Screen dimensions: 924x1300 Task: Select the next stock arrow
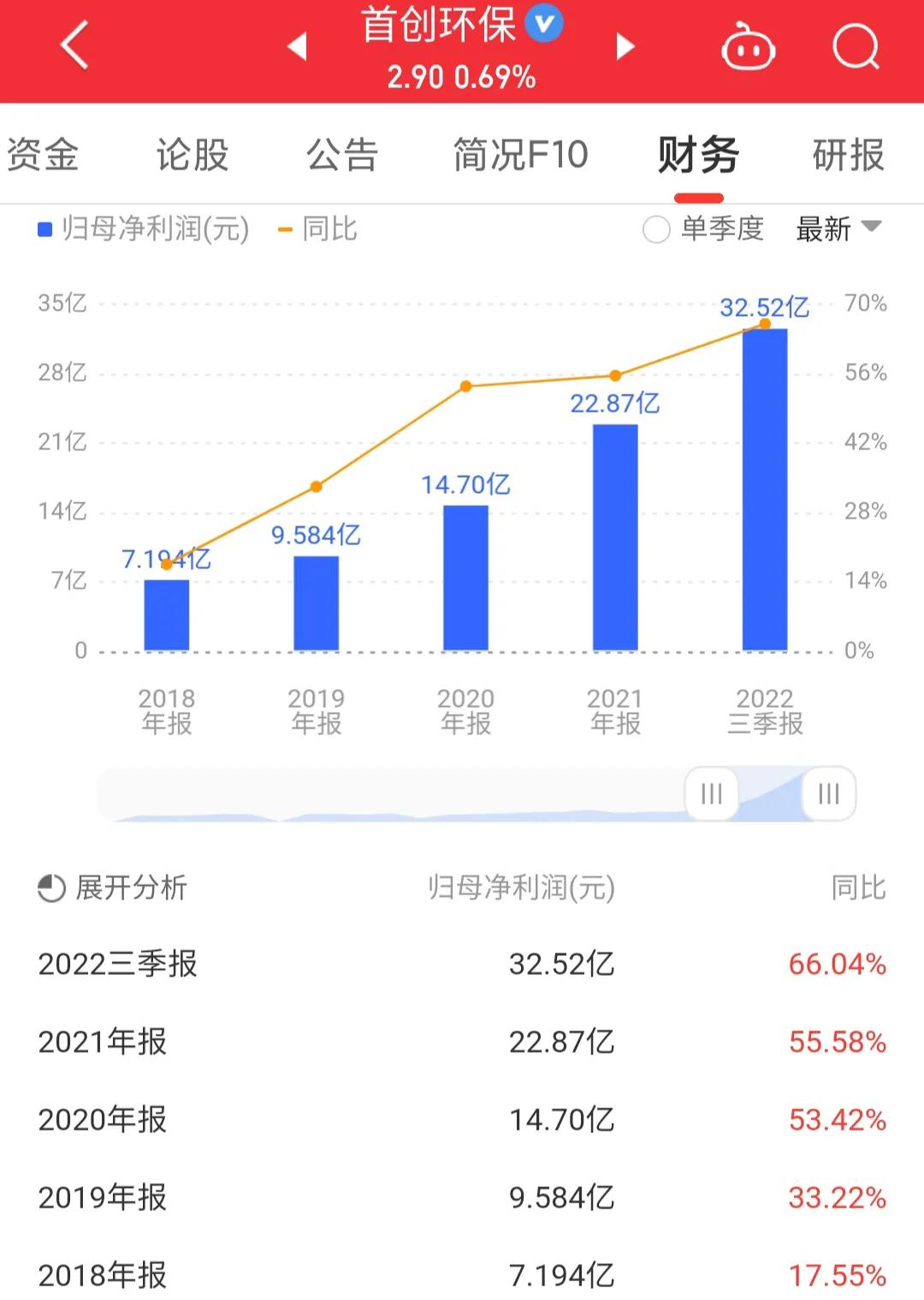[625, 47]
